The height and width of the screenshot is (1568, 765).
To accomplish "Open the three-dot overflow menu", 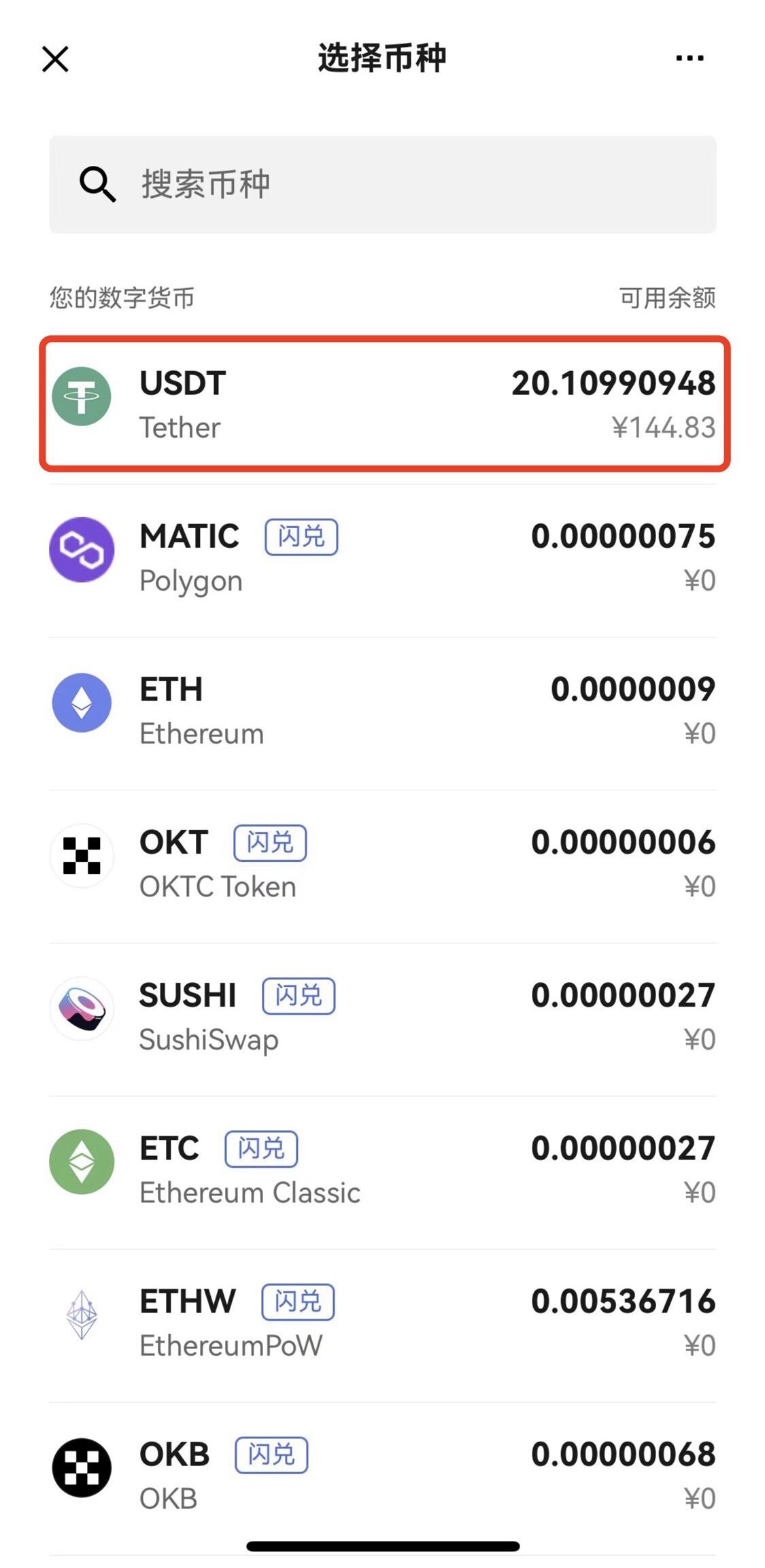I will (689, 58).
